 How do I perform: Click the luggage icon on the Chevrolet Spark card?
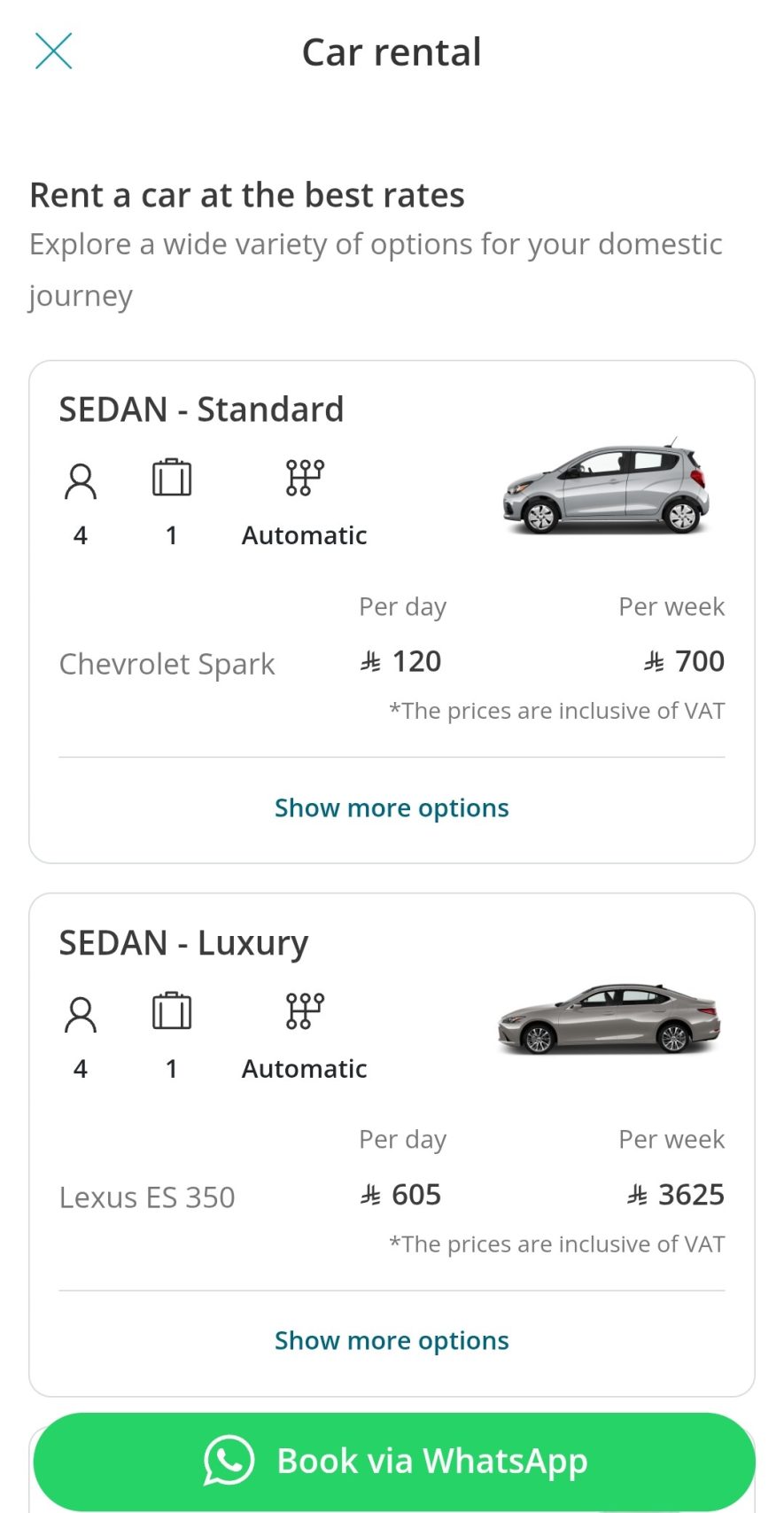coord(171,477)
